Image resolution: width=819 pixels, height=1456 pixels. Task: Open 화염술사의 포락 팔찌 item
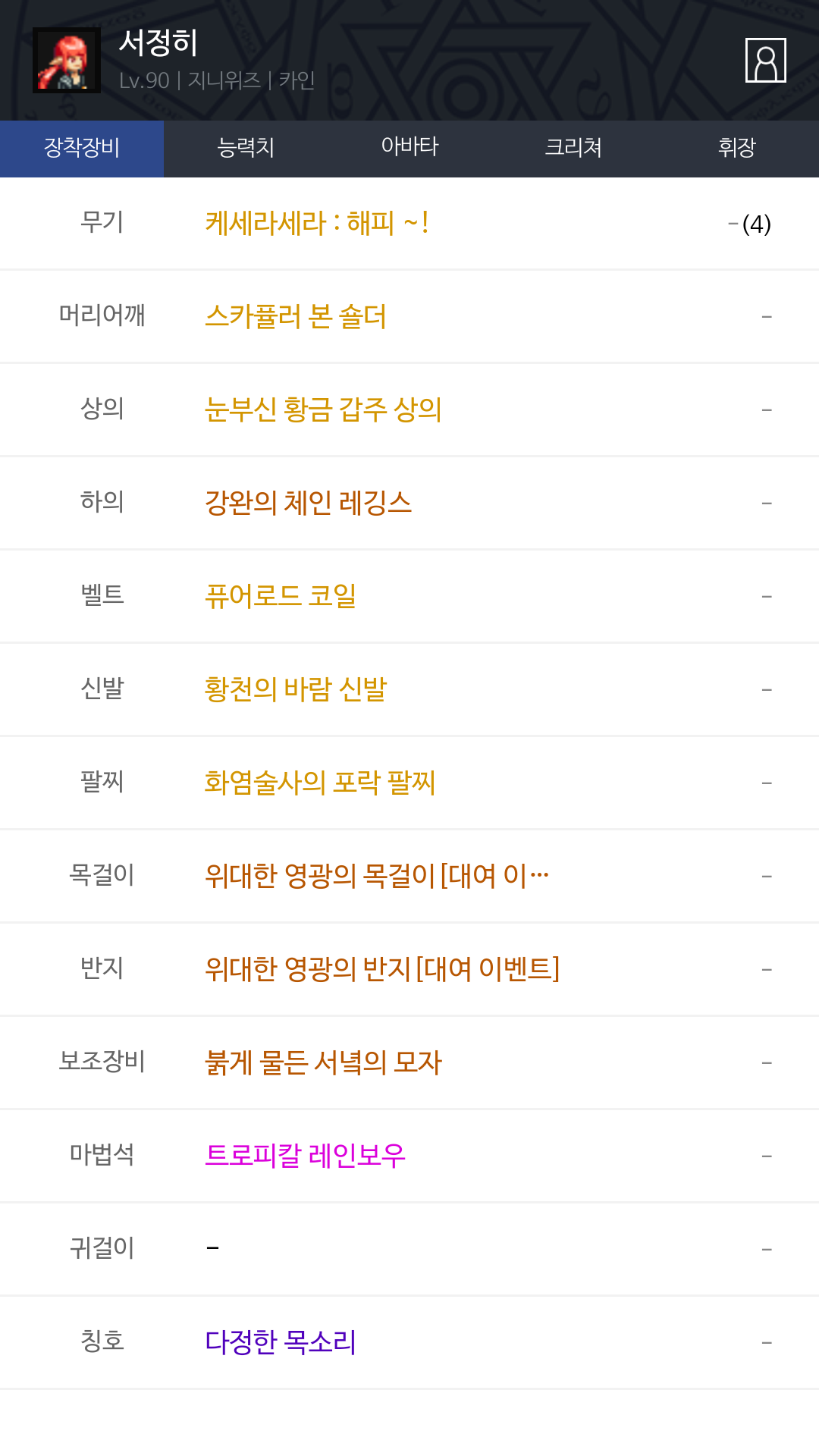tap(320, 783)
